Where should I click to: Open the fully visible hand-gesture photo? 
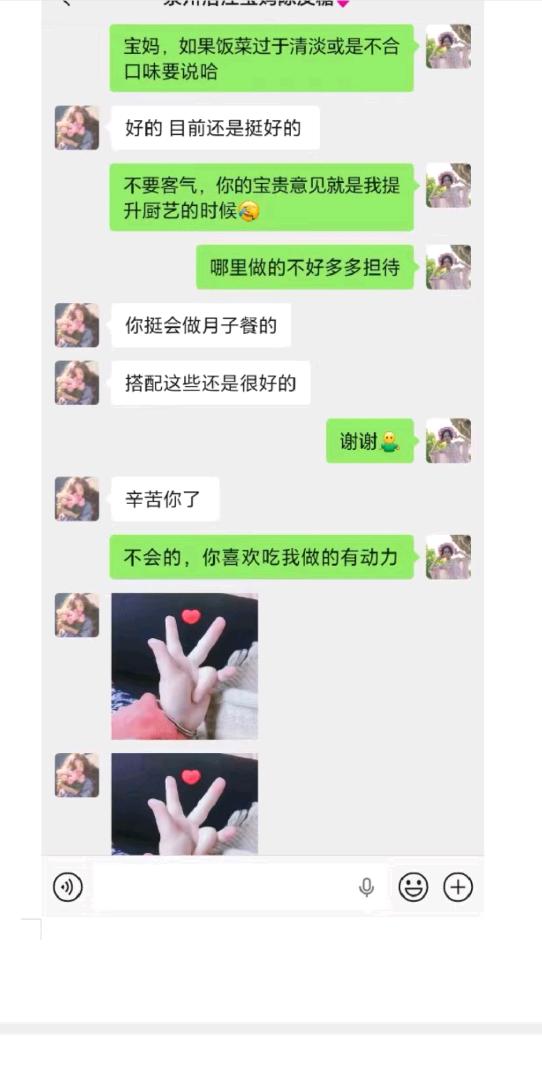point(185,666)
